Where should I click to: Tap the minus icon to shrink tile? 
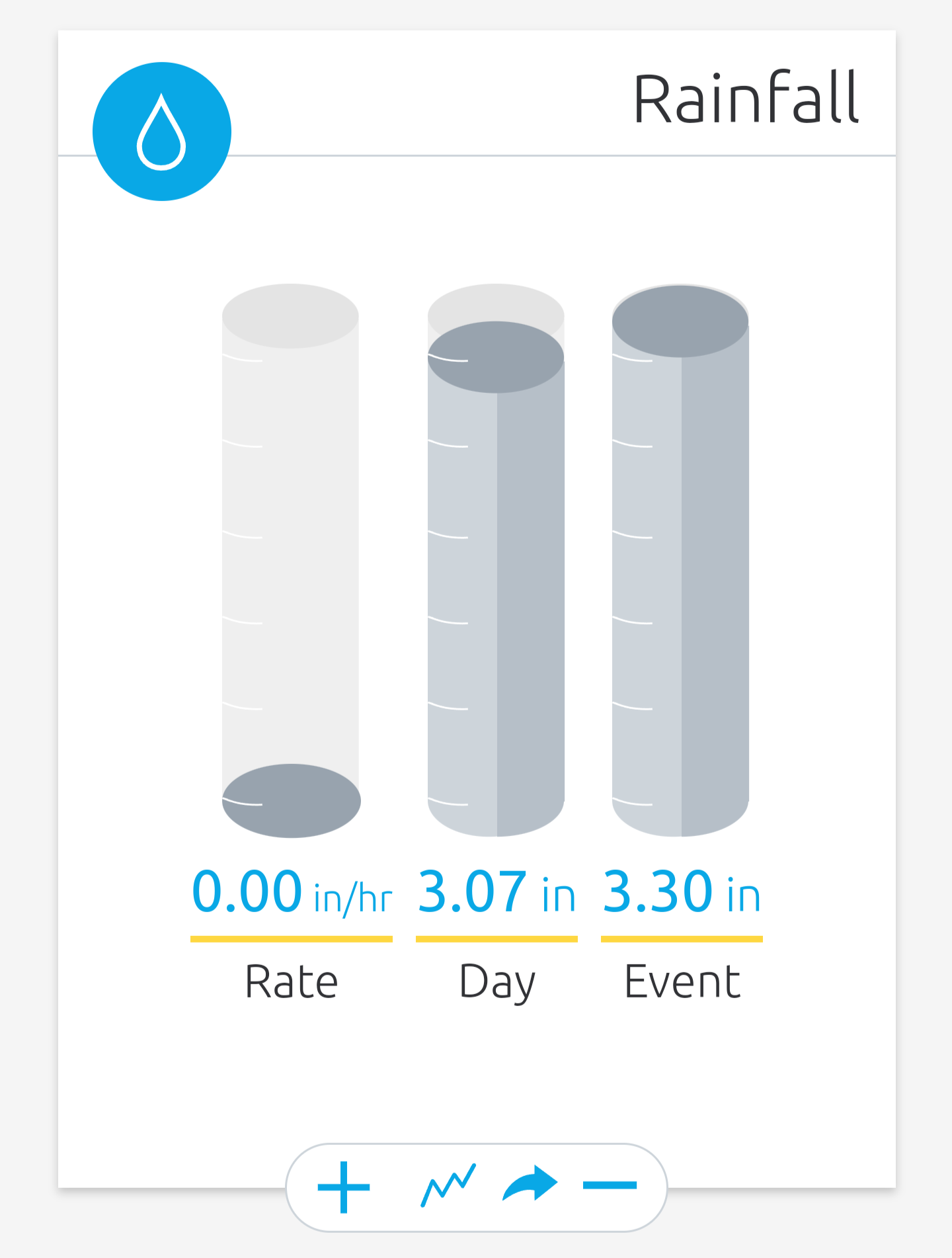[x=610, y=1186]
